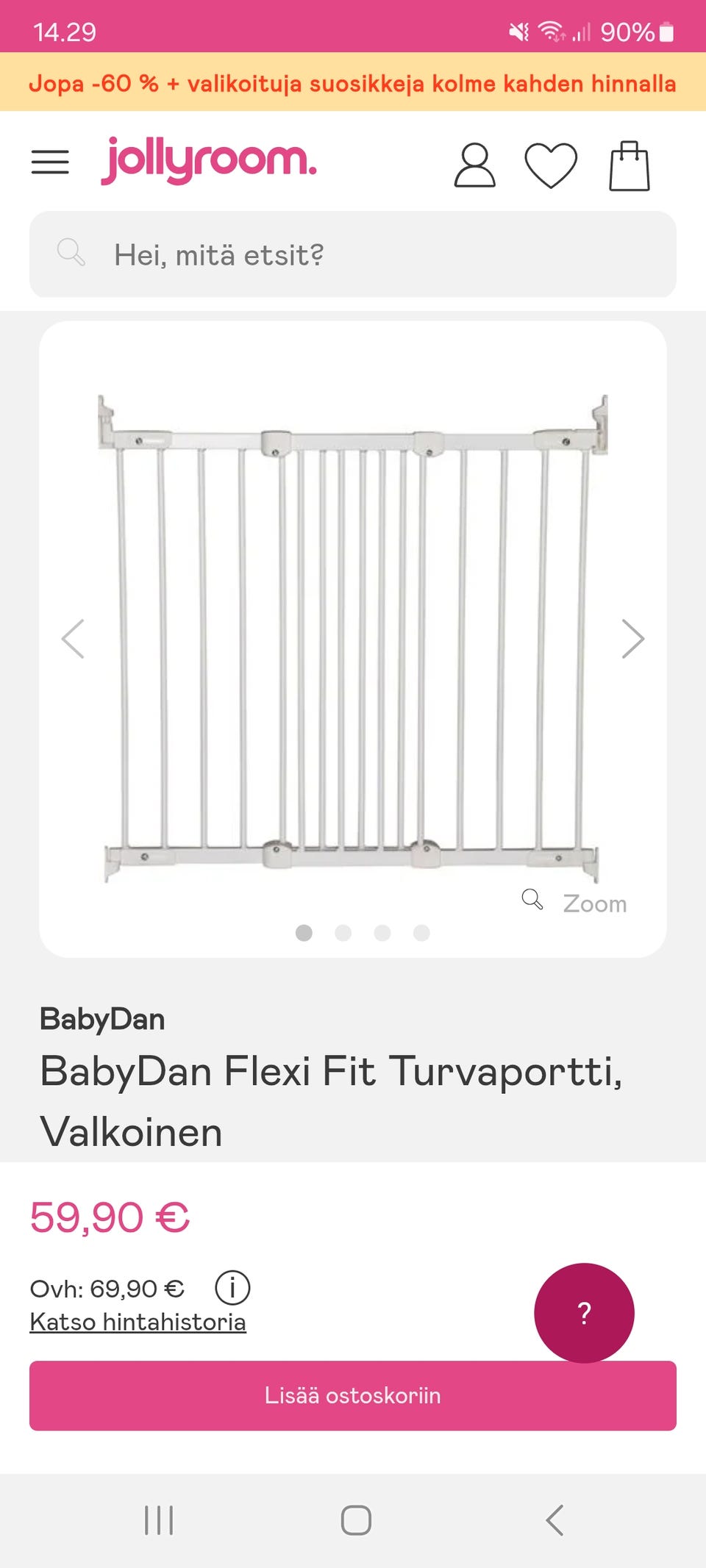Tap the 'Hei, mitä etsit?' search field
The image size is (706, 1568).
[353, 254]
